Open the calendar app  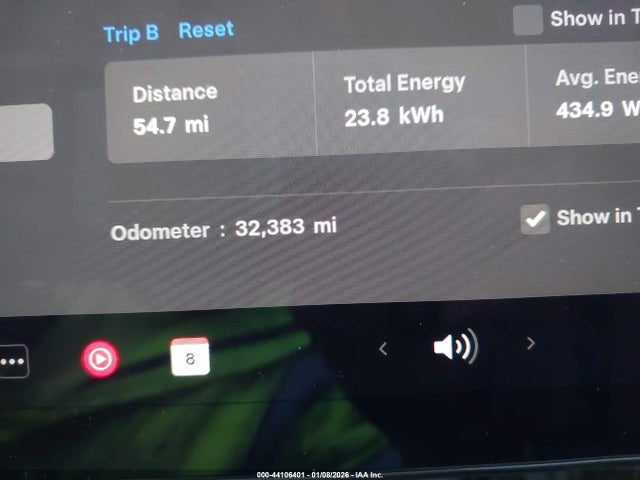190,356
